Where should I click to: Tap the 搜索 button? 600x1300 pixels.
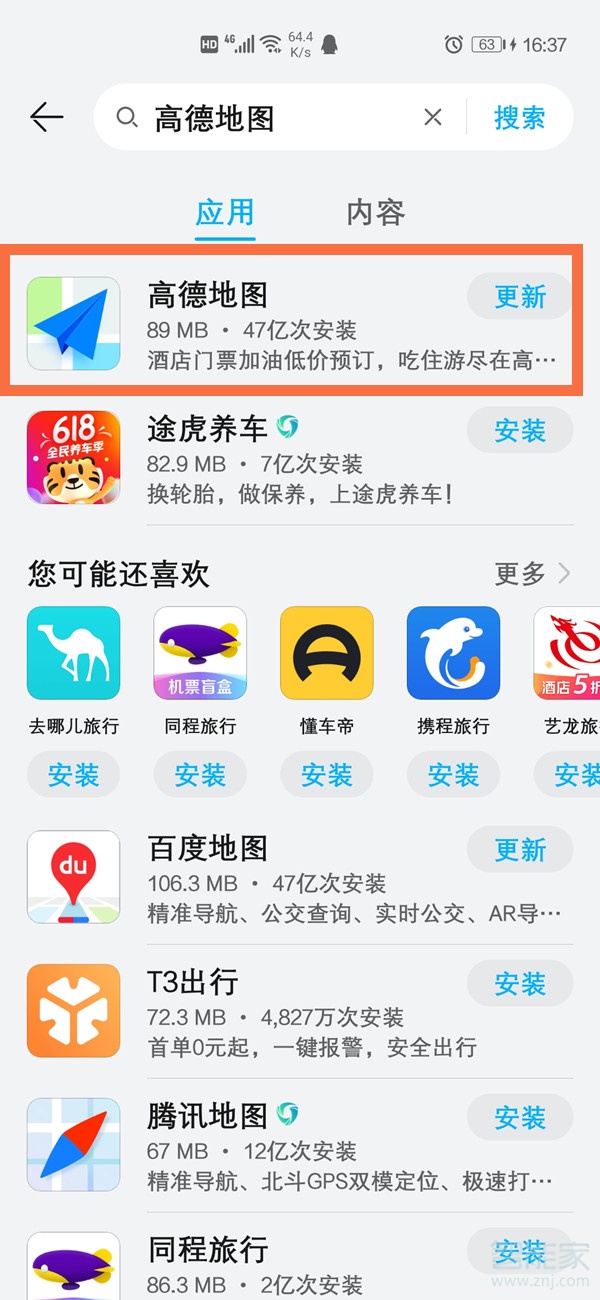pos(519,118)
